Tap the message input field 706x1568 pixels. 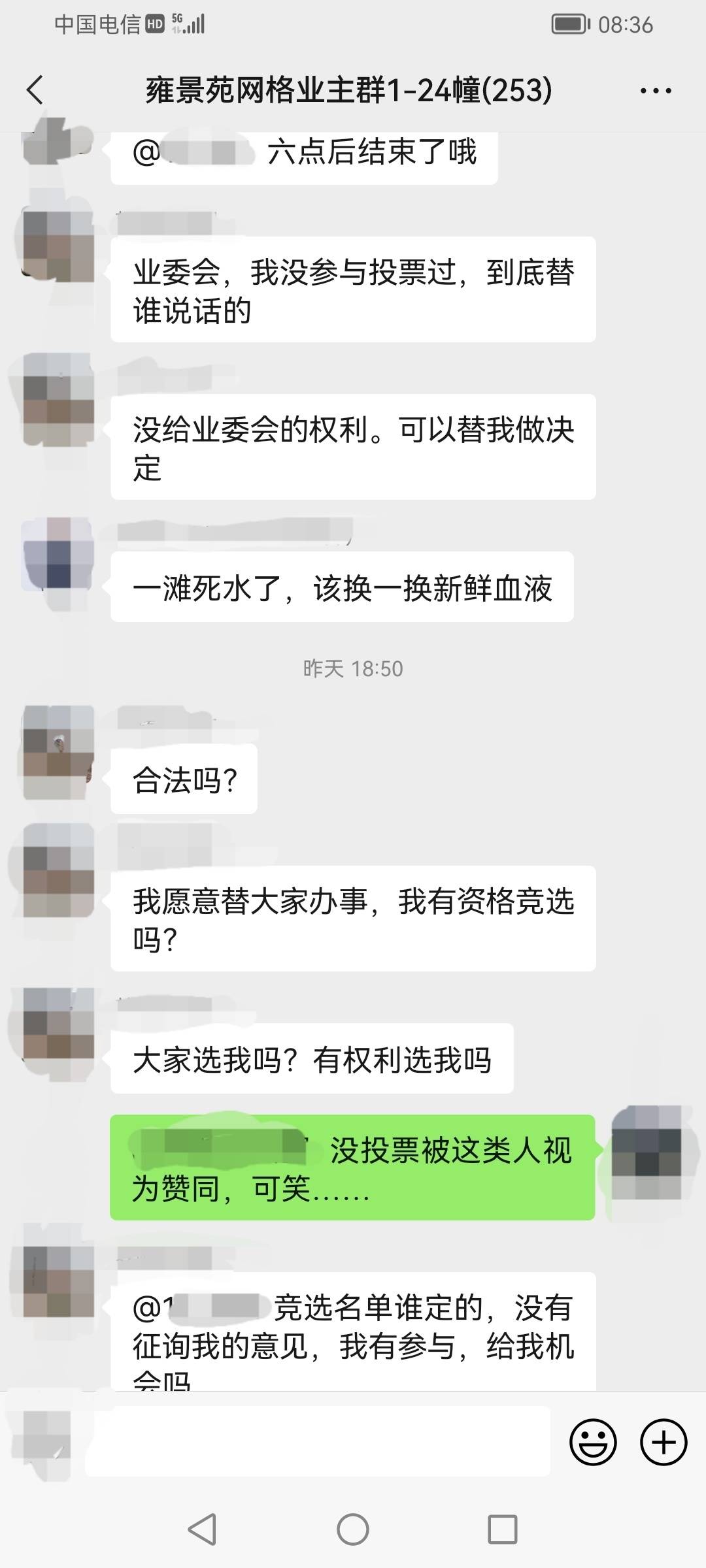coord(318,1442)
